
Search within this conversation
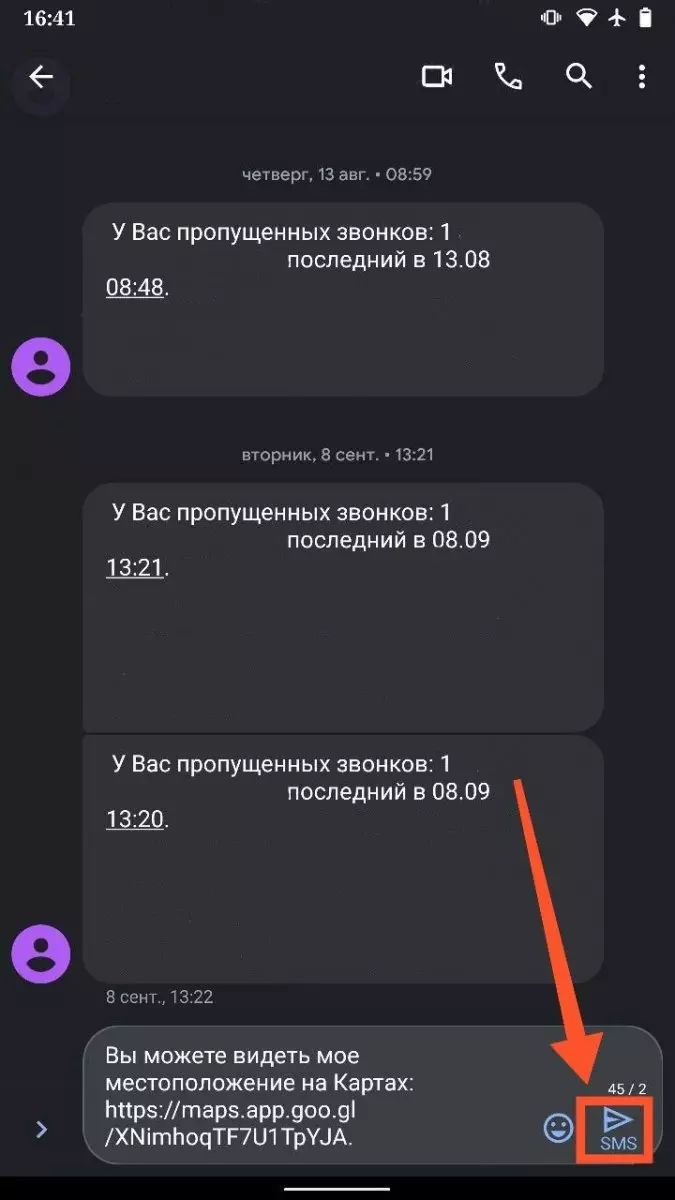coord(579,77)
